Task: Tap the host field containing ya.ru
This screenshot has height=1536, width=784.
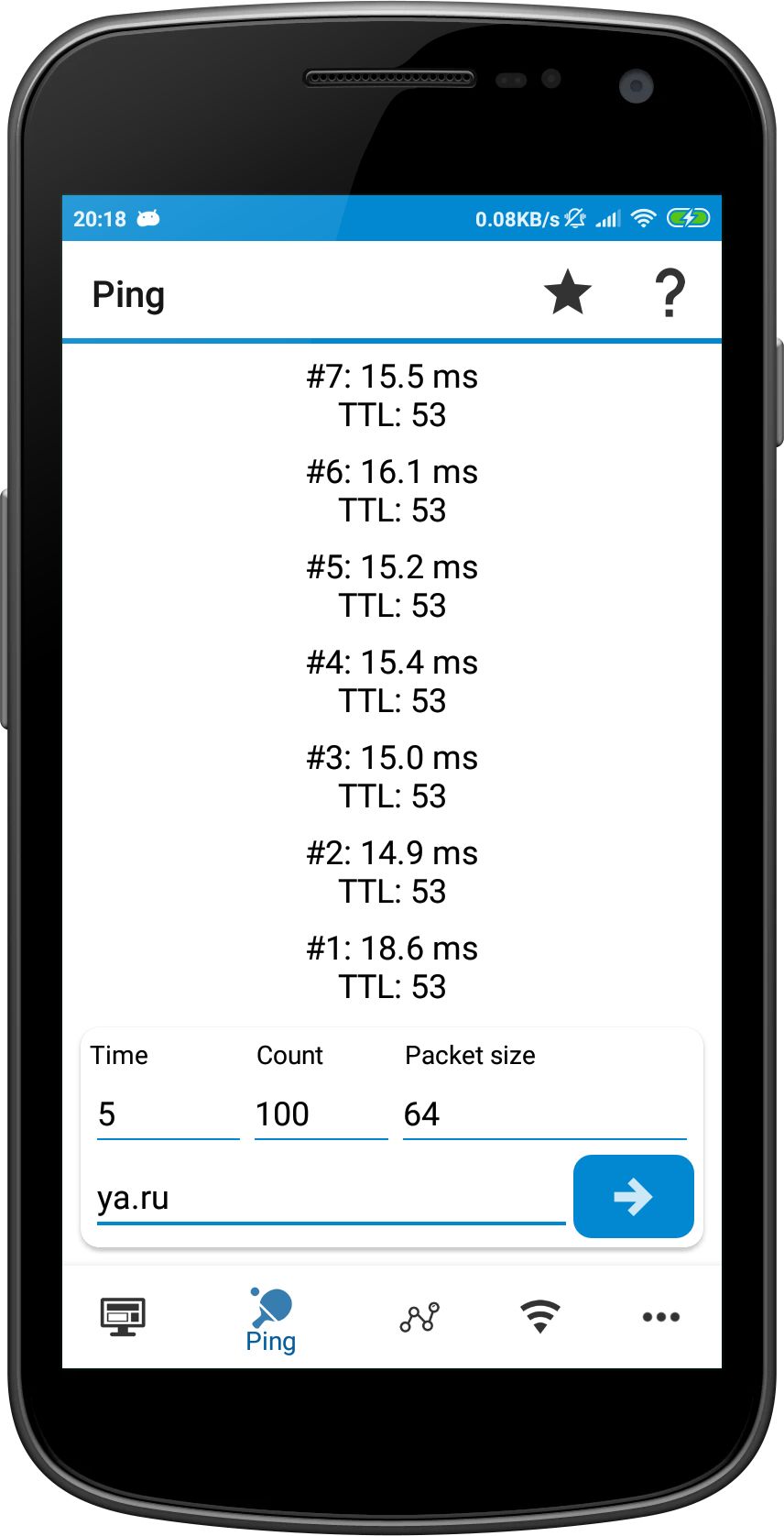Action: click(332, 1199)
